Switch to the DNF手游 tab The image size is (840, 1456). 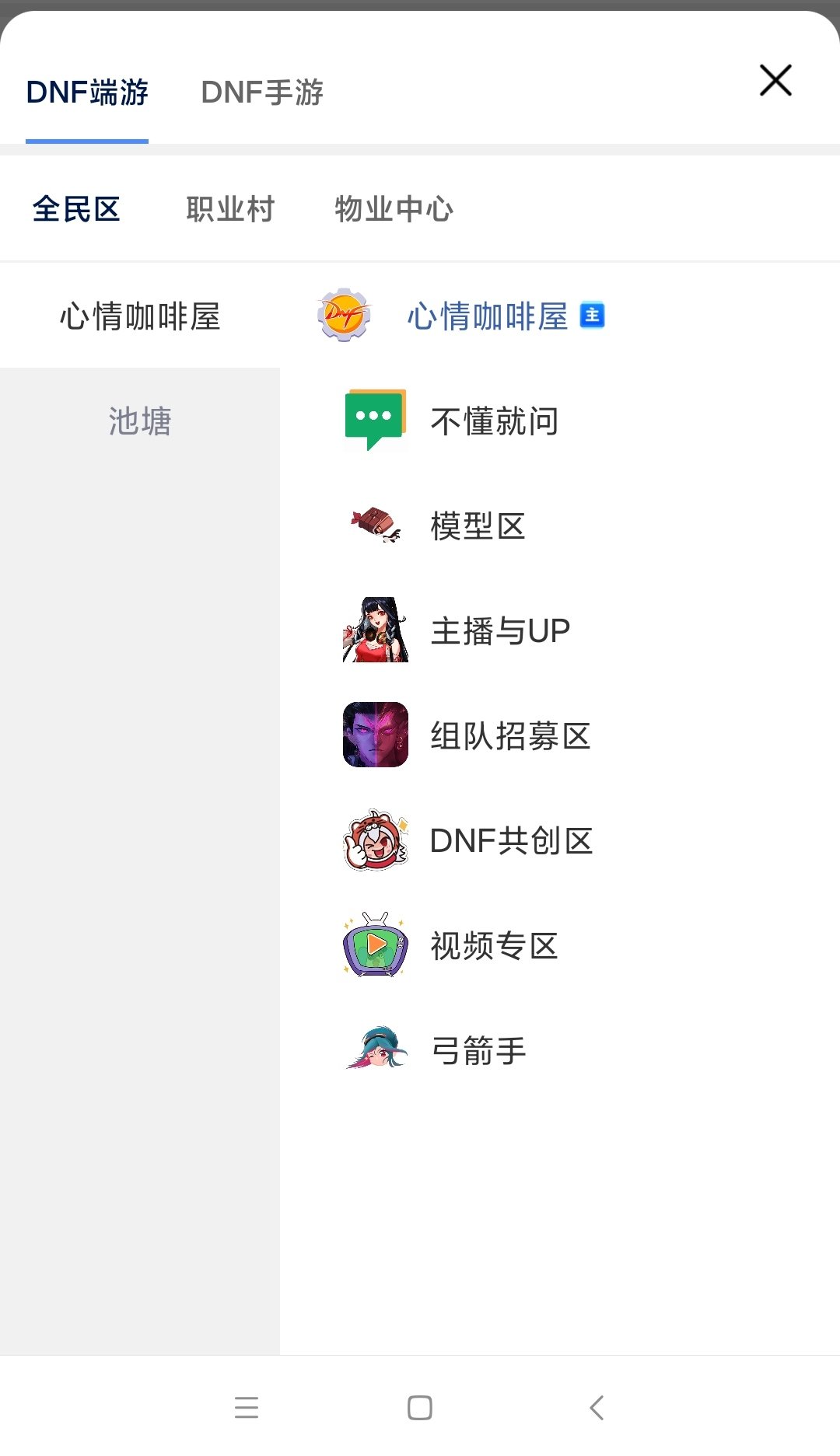tap(262, 93)
